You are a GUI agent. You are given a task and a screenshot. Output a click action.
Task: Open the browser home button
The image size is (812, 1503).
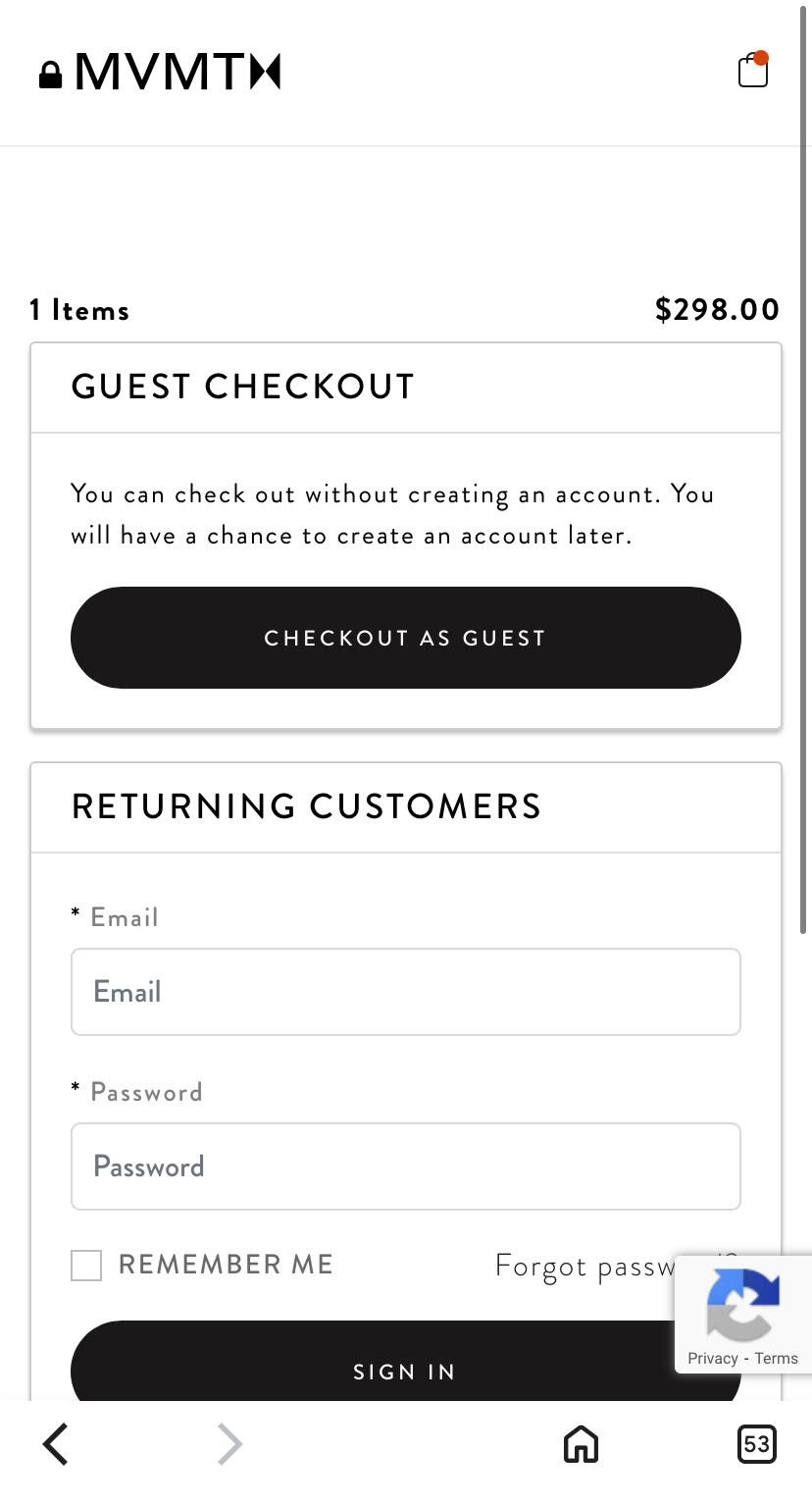581,1444
